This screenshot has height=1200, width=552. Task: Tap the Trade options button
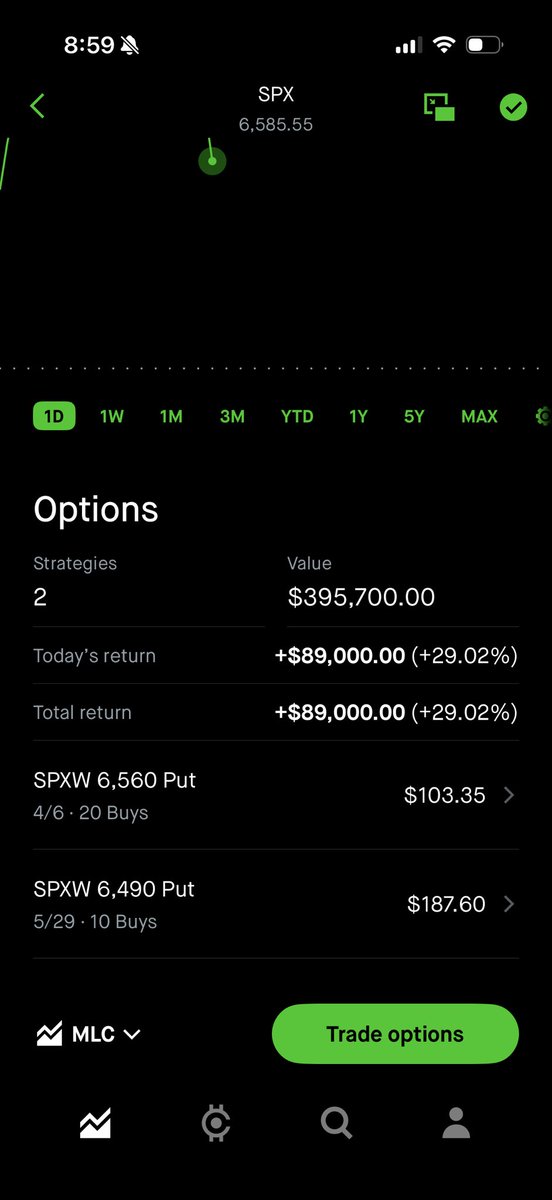click(x=395, y=1034)
